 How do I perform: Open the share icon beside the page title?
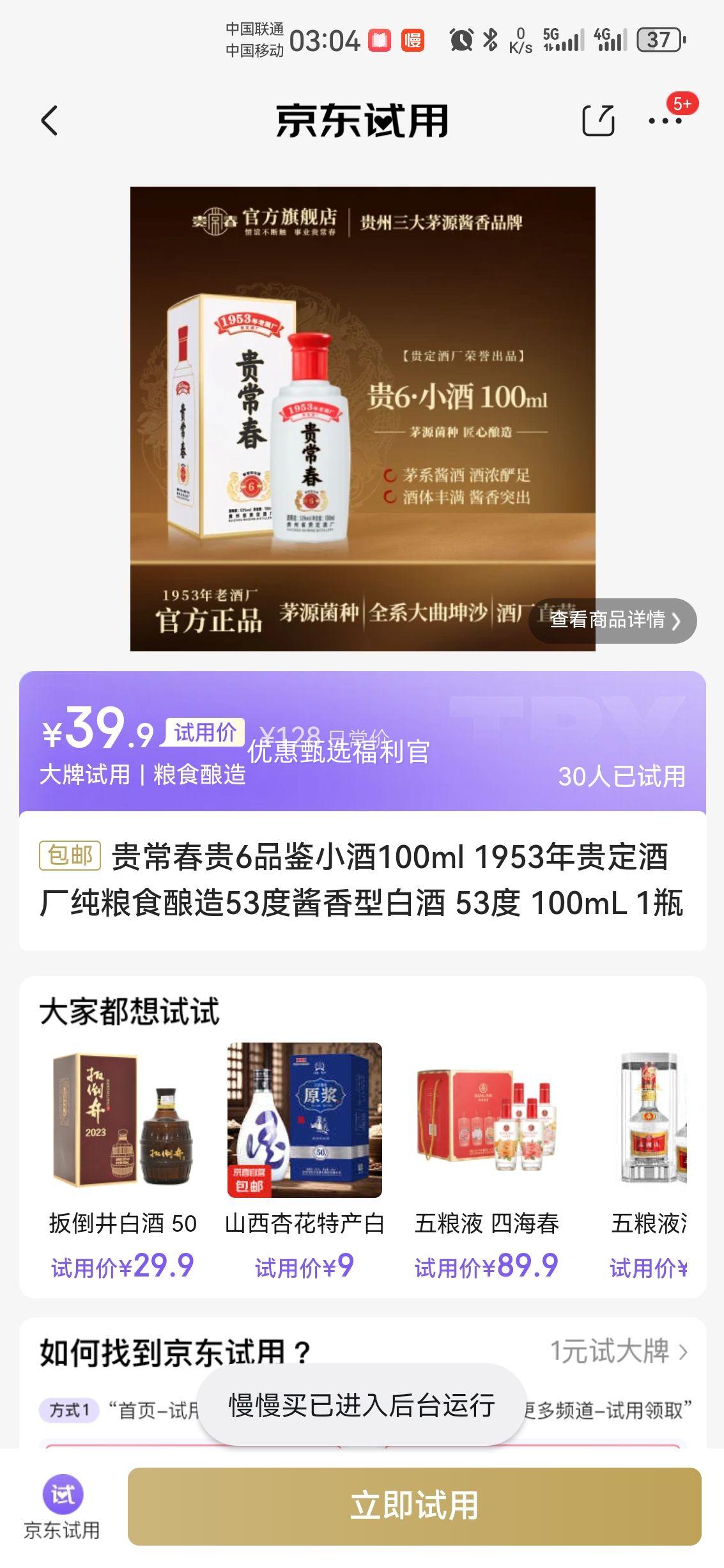[x=599, y=120]
